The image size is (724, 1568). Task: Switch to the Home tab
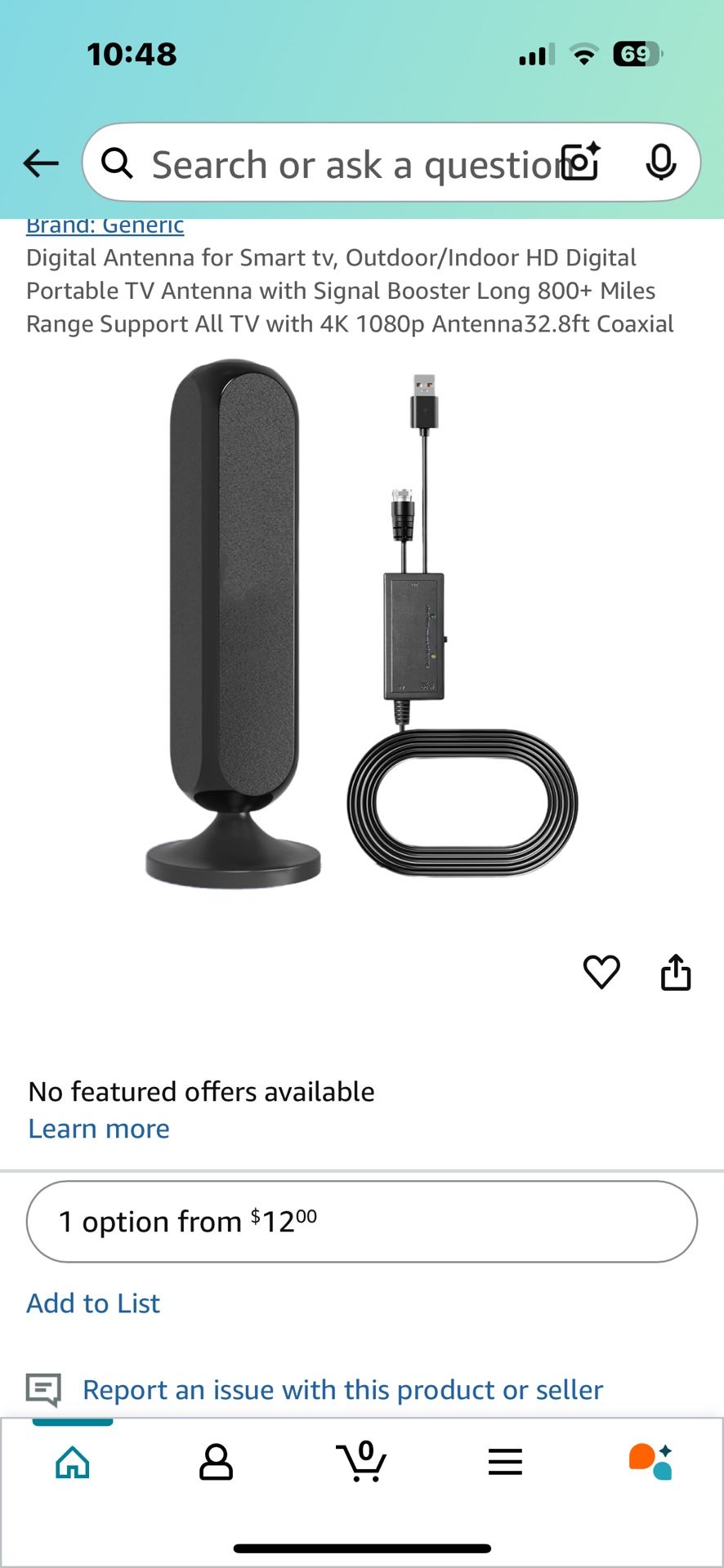(x=73, y=1462)
